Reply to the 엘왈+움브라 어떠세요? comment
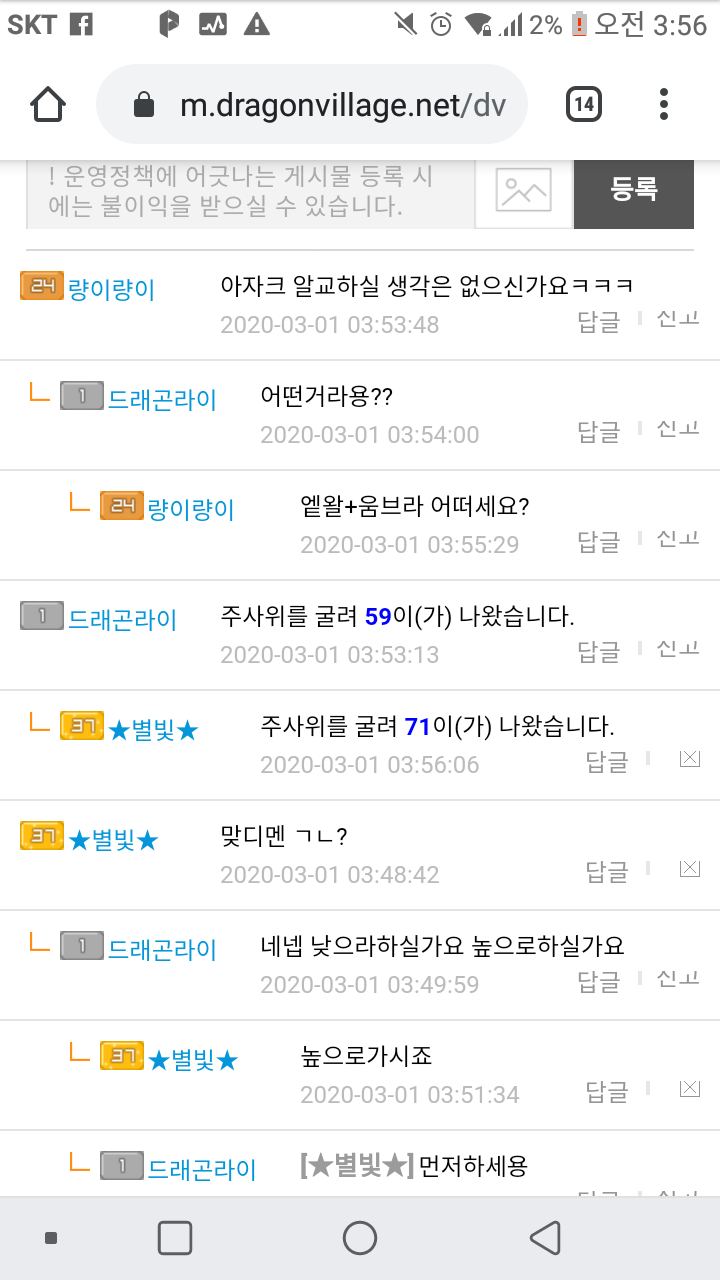 click(x=599, y=541)
